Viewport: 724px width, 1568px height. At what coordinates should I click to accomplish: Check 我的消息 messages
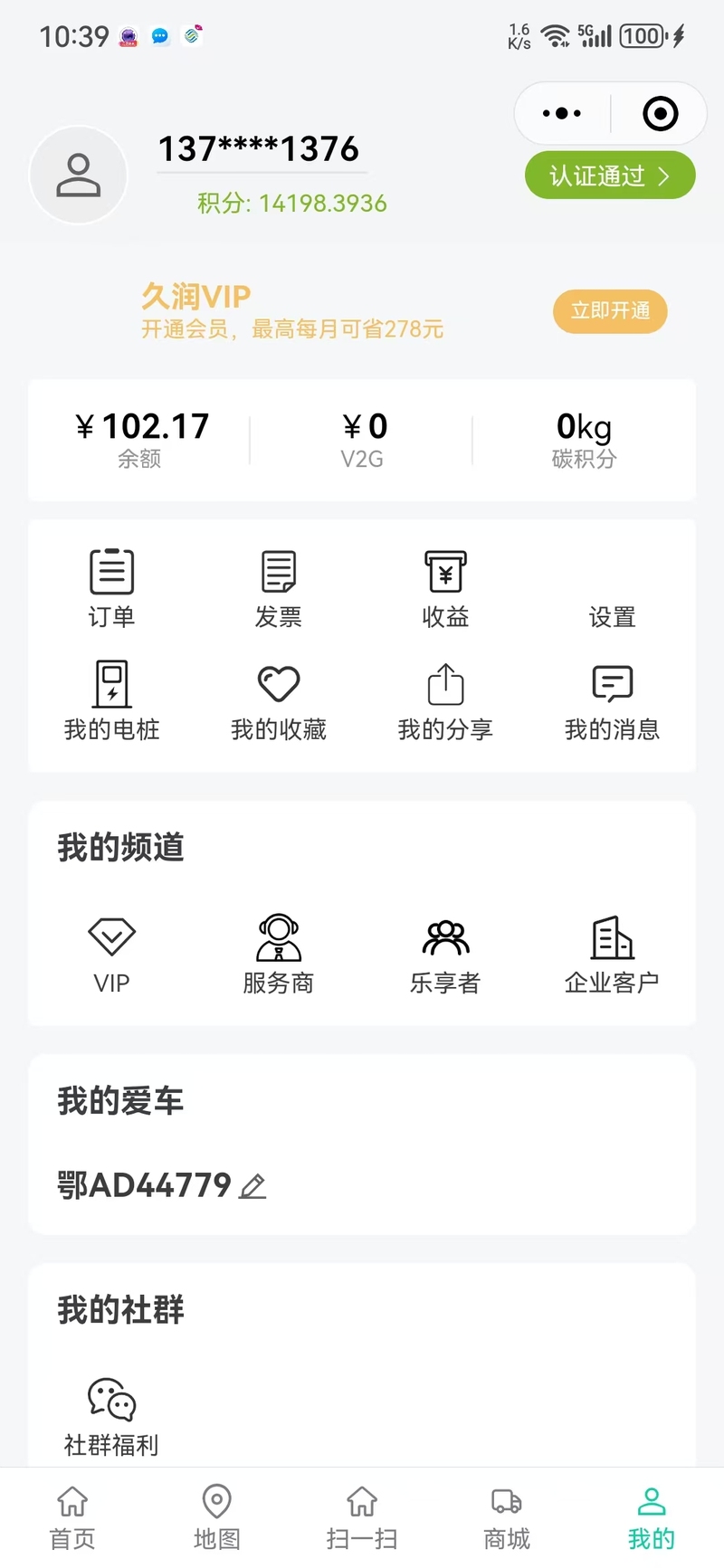click(x=612, y=701)
